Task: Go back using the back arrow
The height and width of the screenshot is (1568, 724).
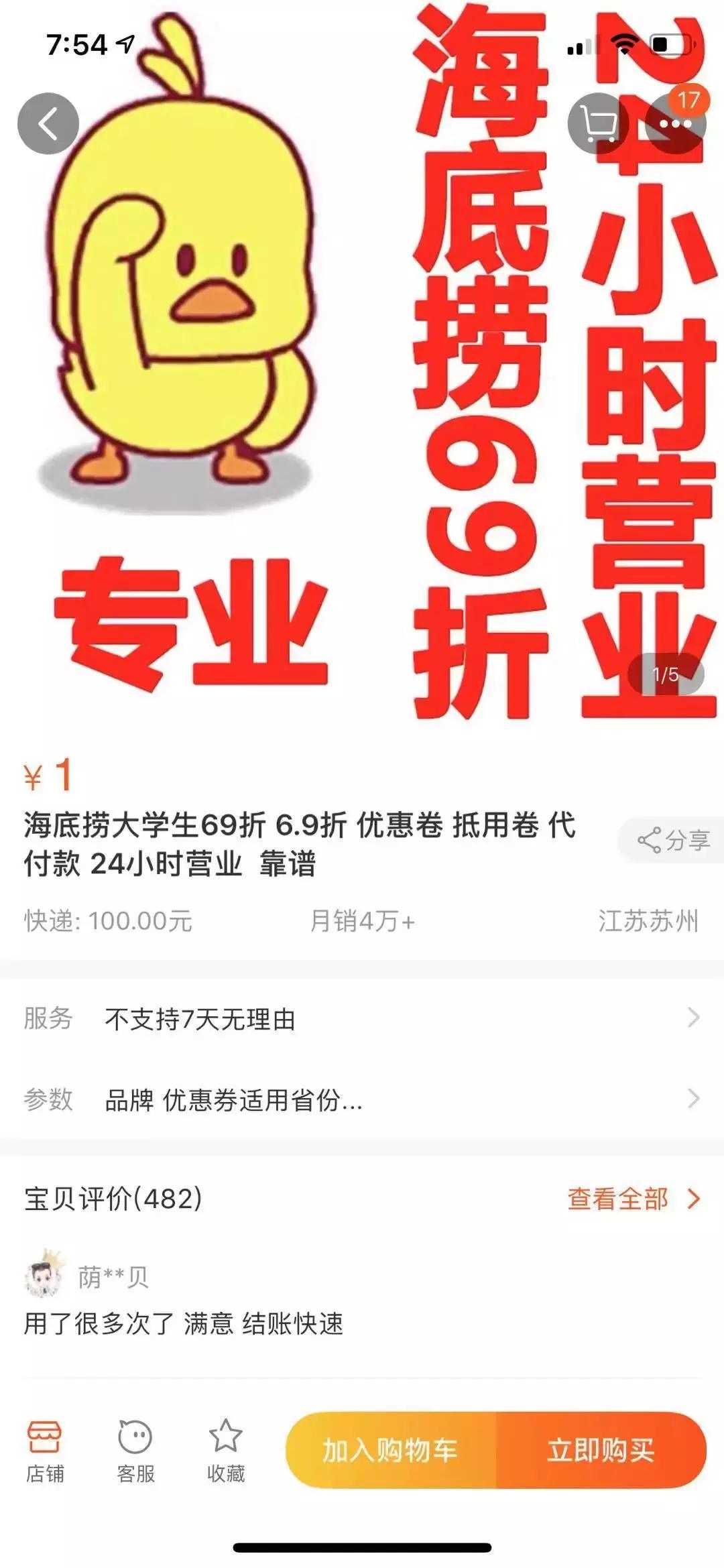Action: [47, 124]
